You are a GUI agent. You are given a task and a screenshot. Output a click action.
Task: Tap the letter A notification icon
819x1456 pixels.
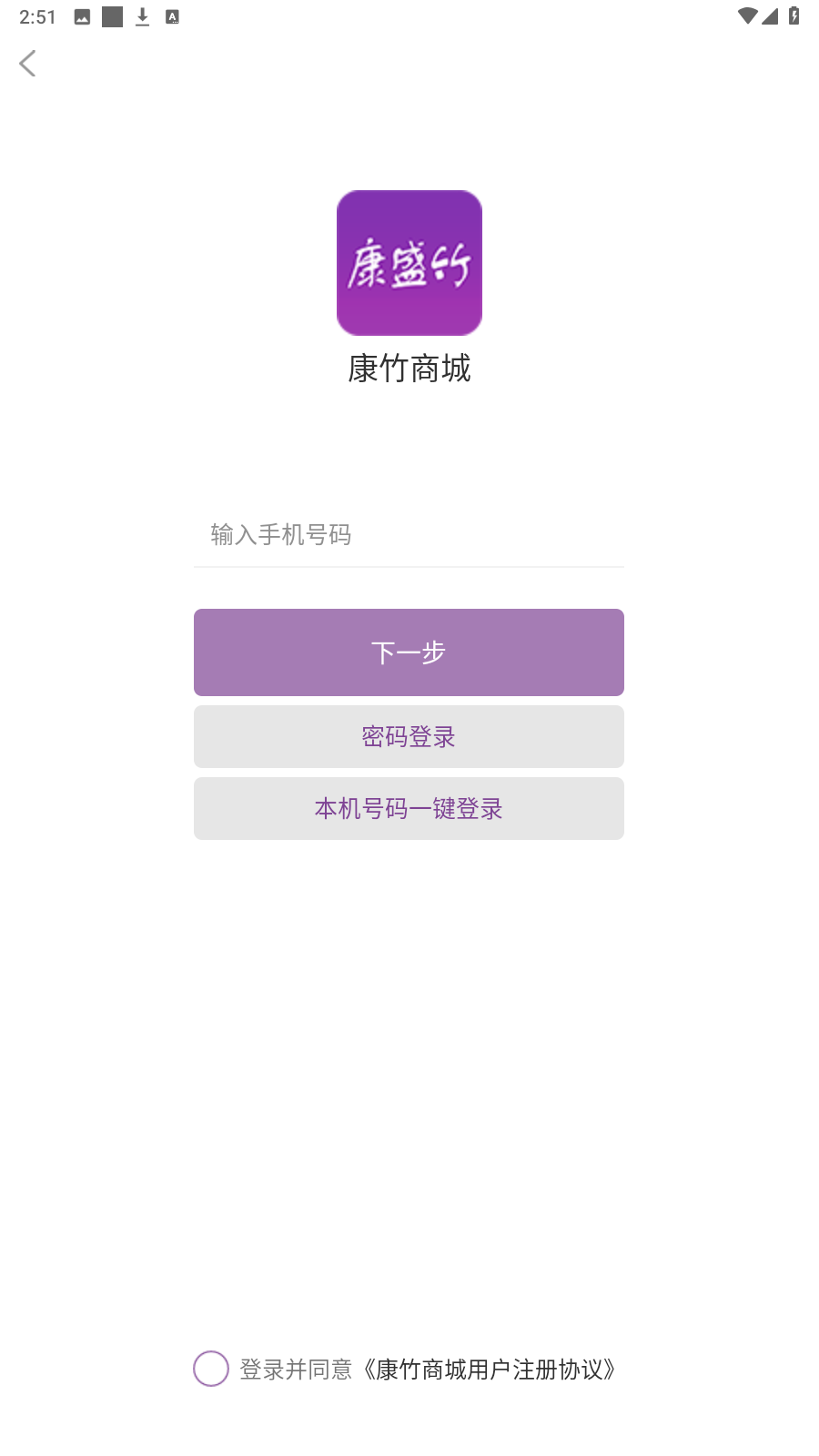171,15
